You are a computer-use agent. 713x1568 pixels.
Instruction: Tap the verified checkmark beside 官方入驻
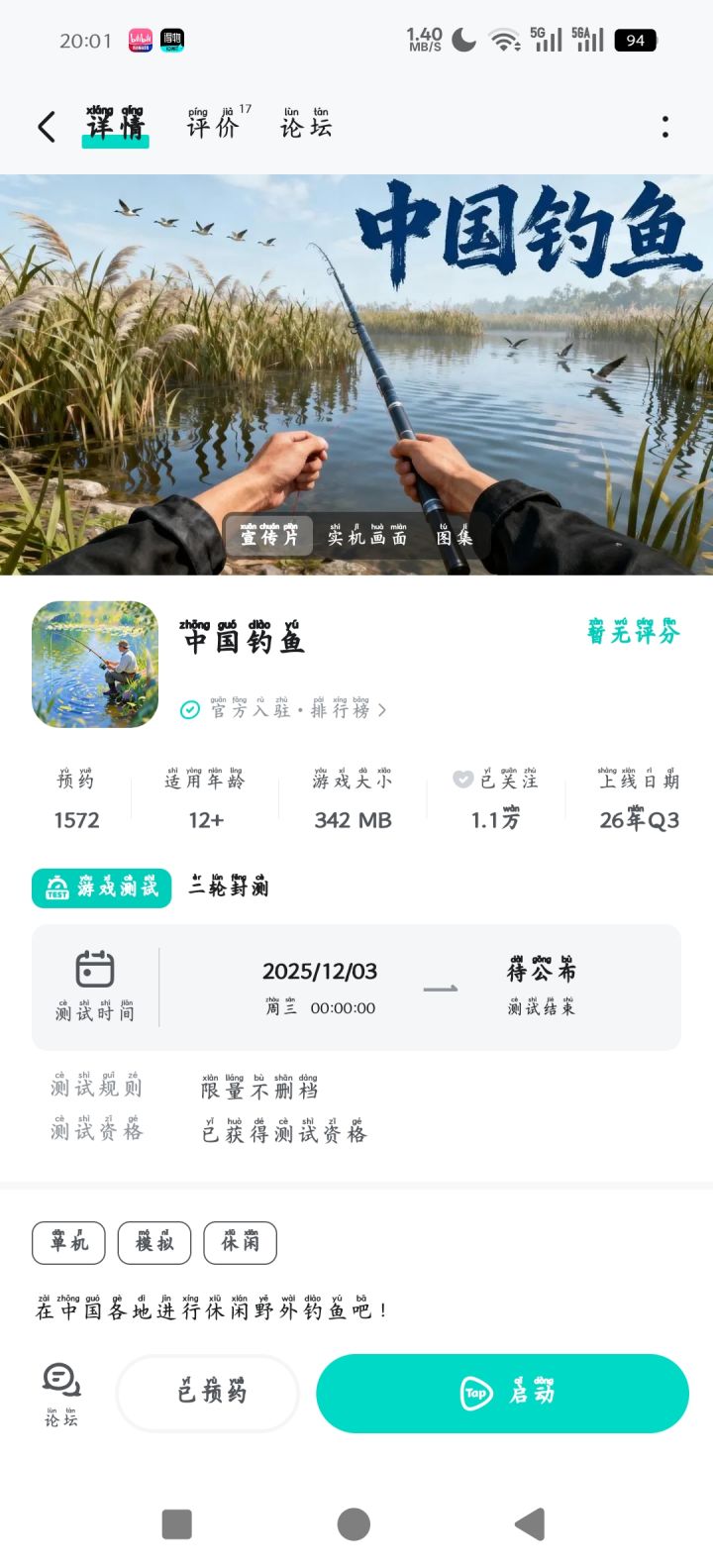point(190,709)
